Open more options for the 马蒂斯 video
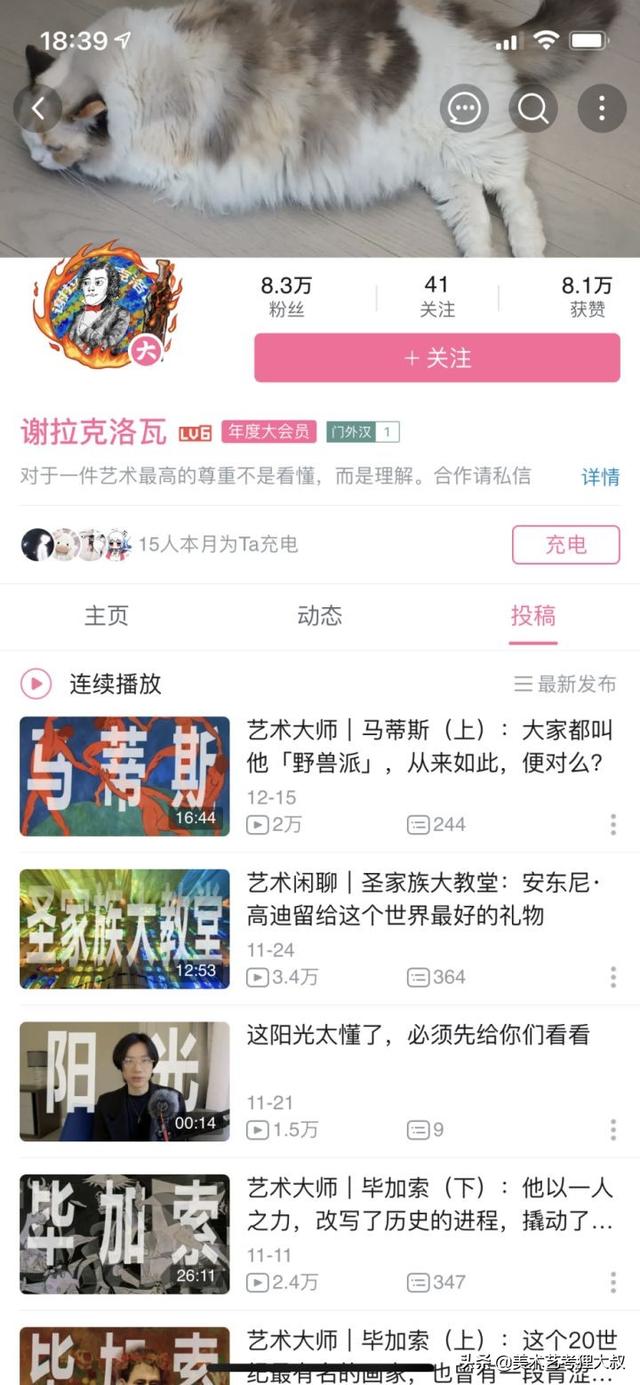 click(613, 824)
